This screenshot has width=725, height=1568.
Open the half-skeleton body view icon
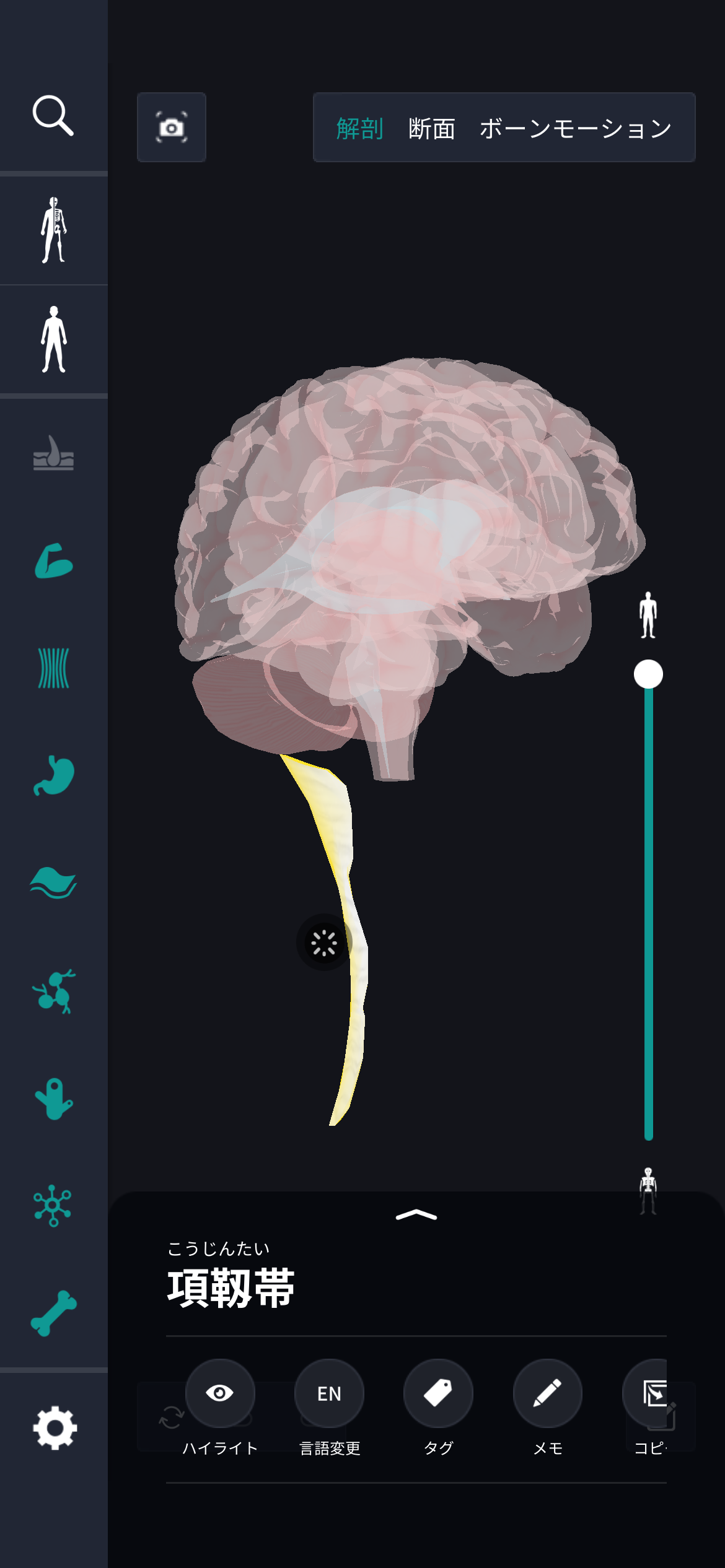54,230
